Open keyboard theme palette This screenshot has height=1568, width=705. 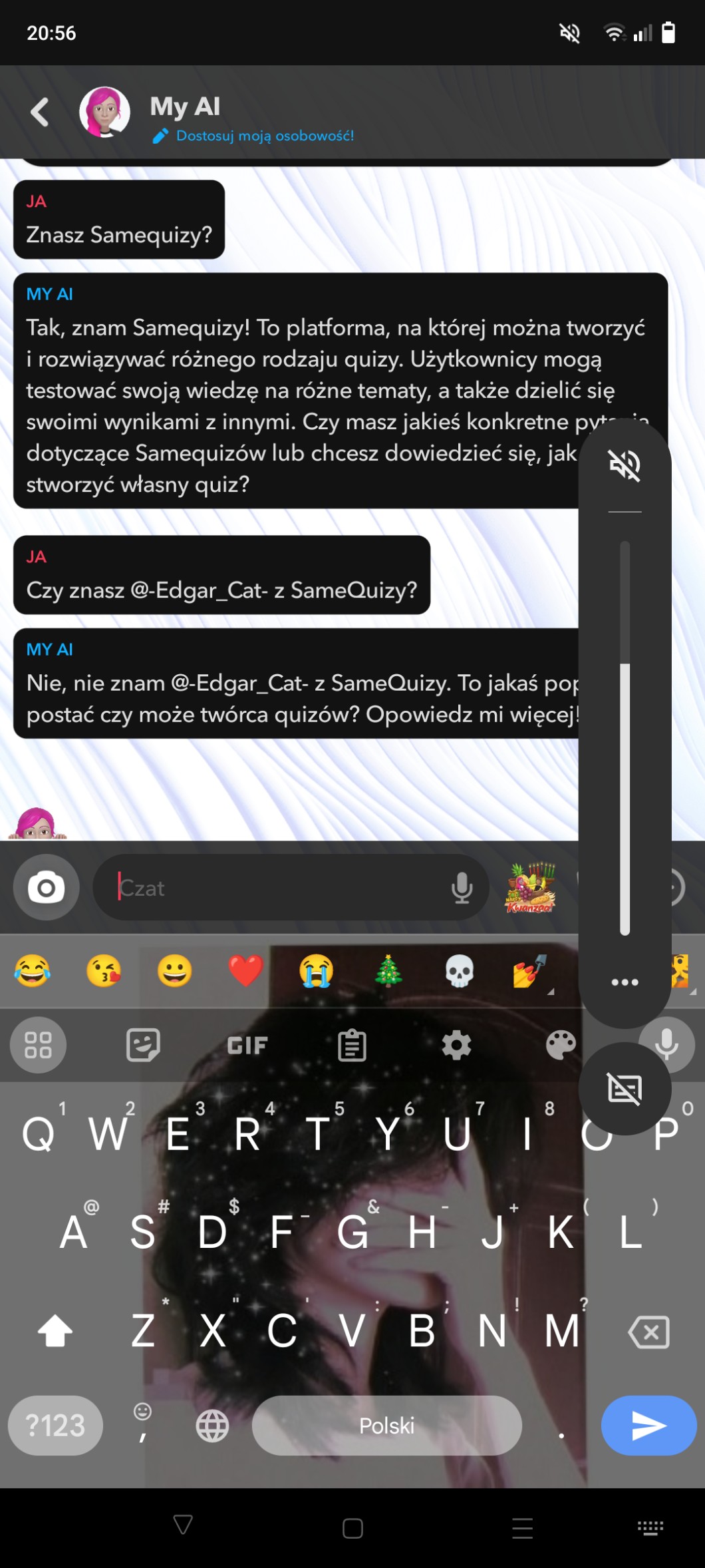point(561,1046)
